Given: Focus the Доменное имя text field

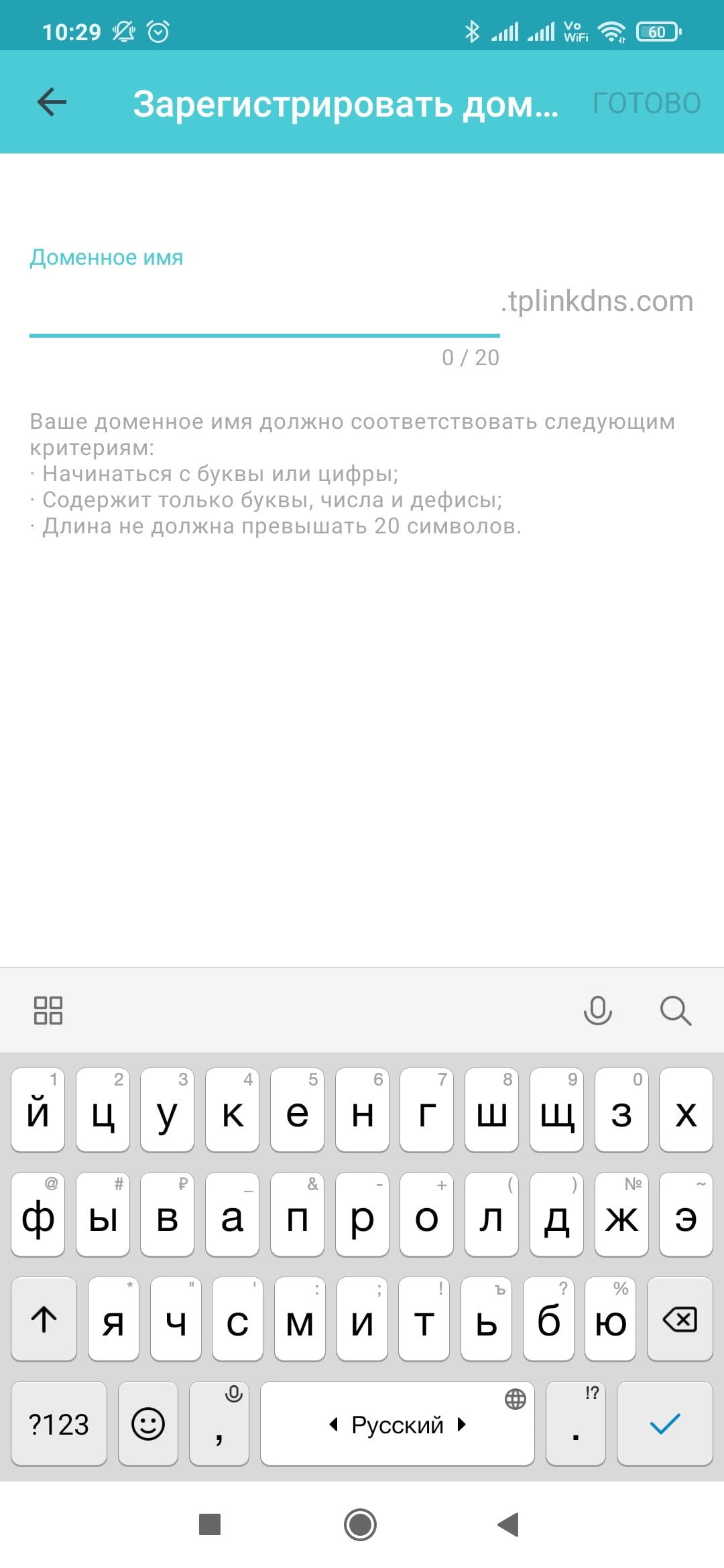Looking at the screenshot, I should point(265,302).
